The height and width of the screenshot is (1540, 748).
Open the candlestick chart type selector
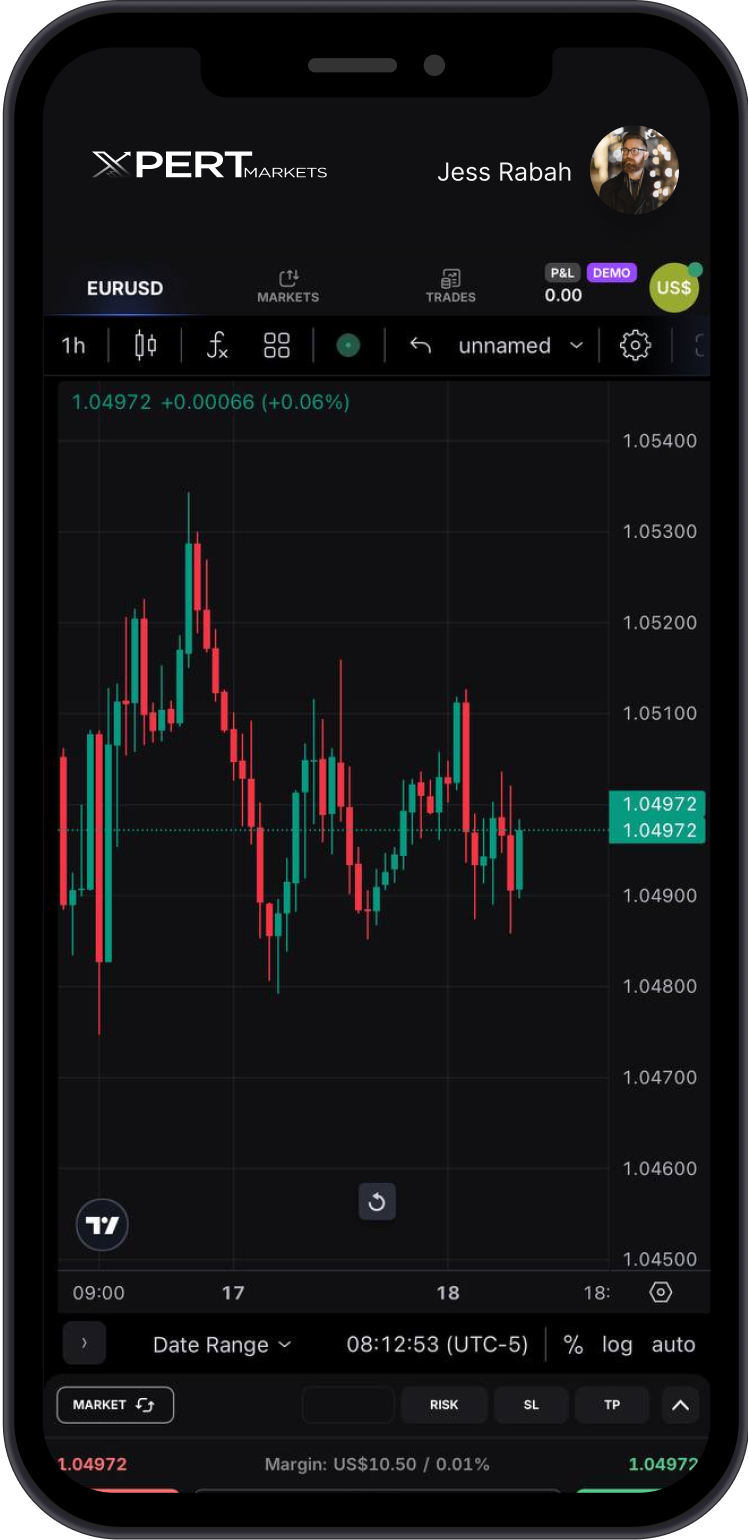click(146, 346)
